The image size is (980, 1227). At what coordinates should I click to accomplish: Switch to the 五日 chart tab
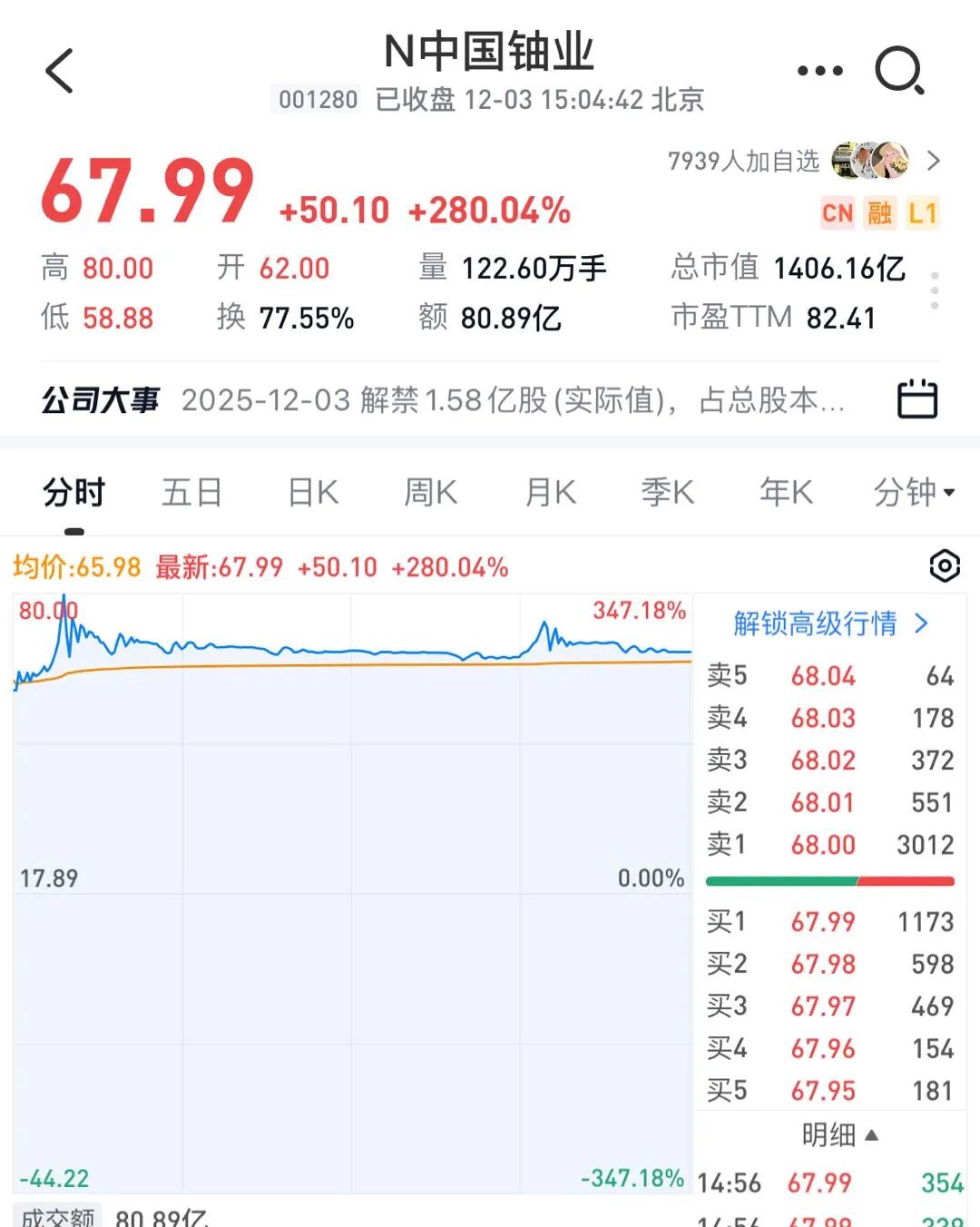(192, 493)
